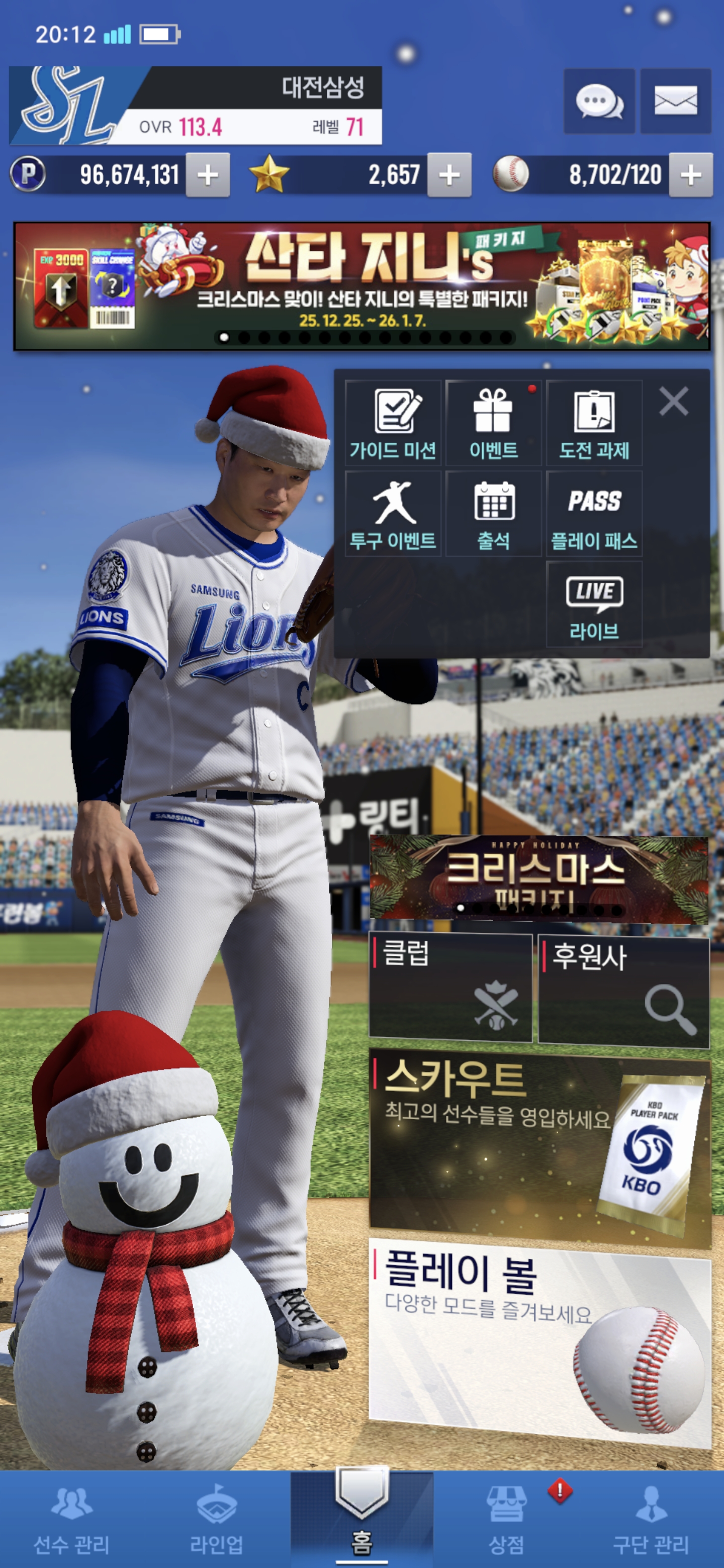724x1568 pixels.
Task: Add more points with the plus button
Action: point(208,175)
